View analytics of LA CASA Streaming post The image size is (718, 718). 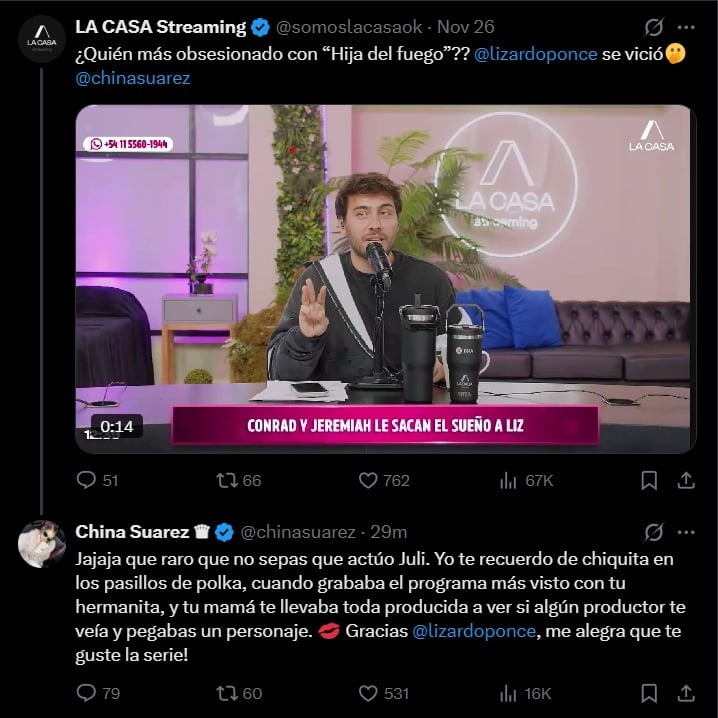tap(510, 480)
